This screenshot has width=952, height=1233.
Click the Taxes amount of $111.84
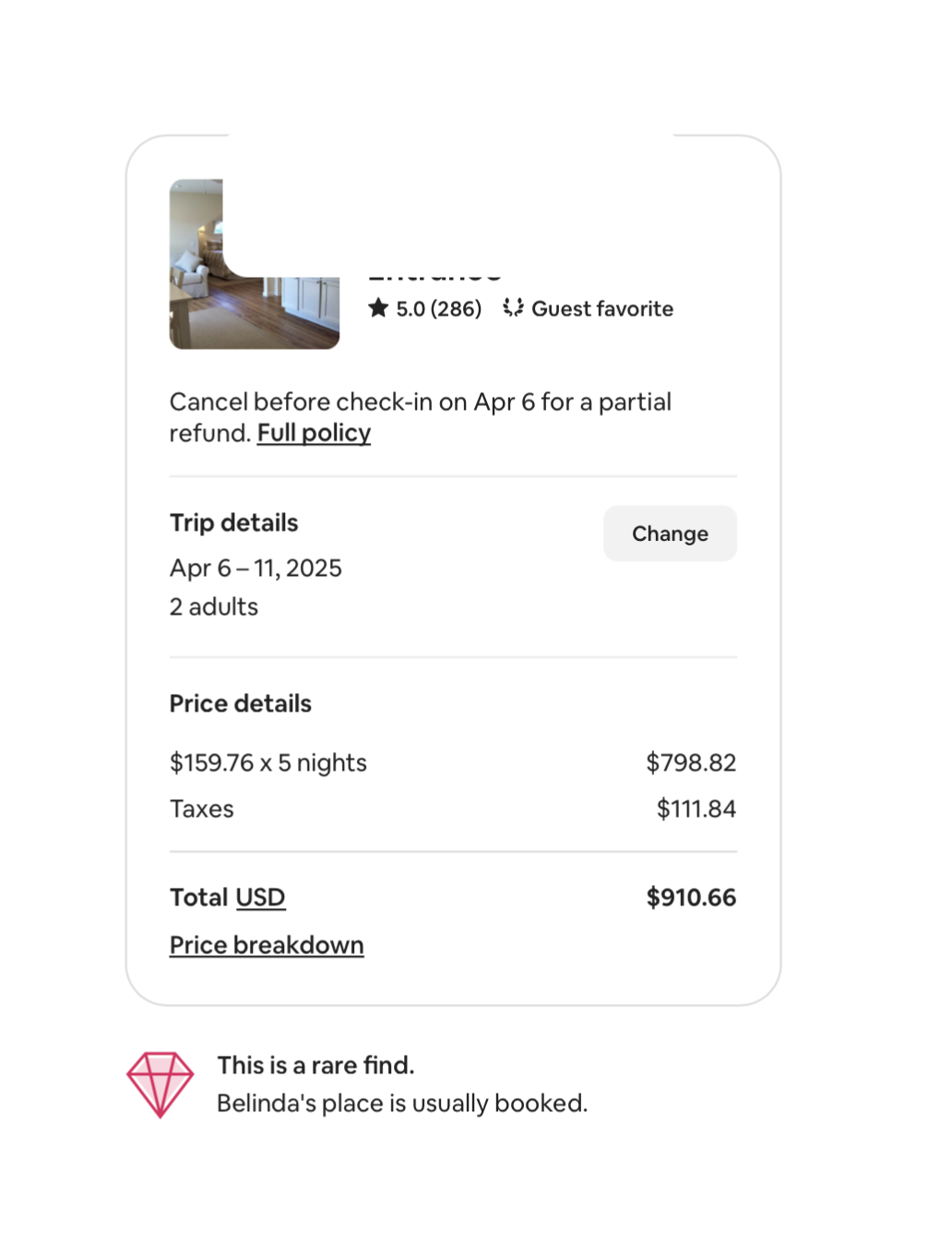tap(696, 808)
